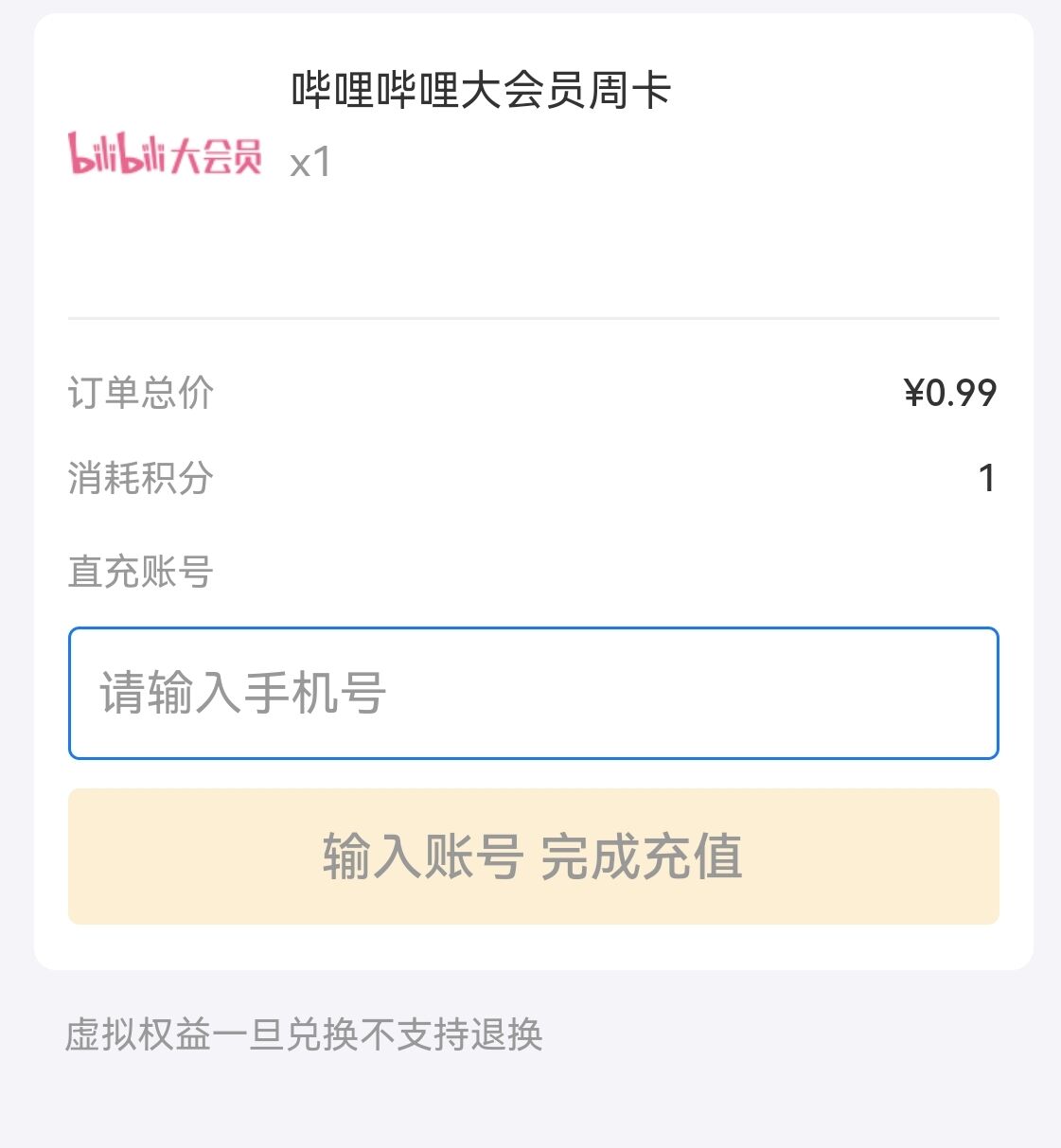Tap the white order summary card
This screenshot has width=1061, height=1148.
[533, 256]
